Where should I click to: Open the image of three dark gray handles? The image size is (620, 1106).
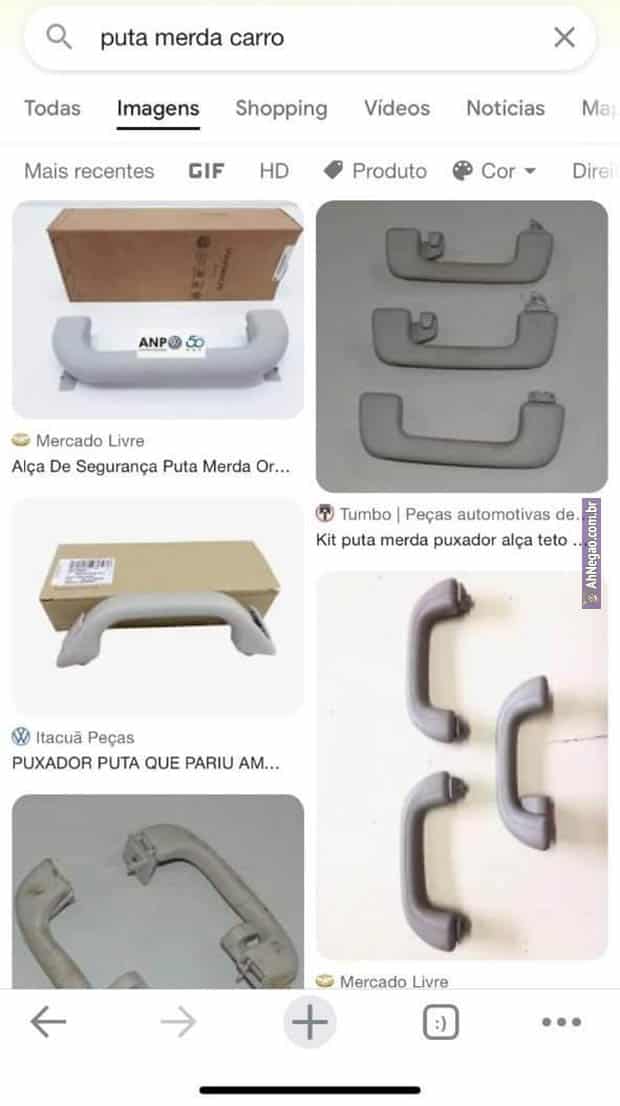(461, 765)
